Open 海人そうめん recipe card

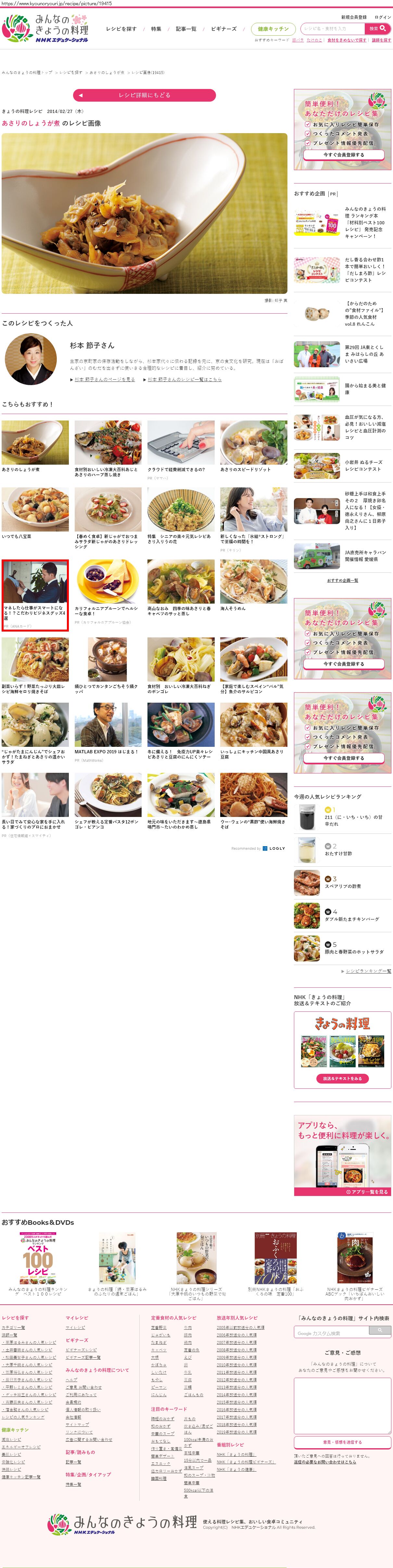coord(253,585)
